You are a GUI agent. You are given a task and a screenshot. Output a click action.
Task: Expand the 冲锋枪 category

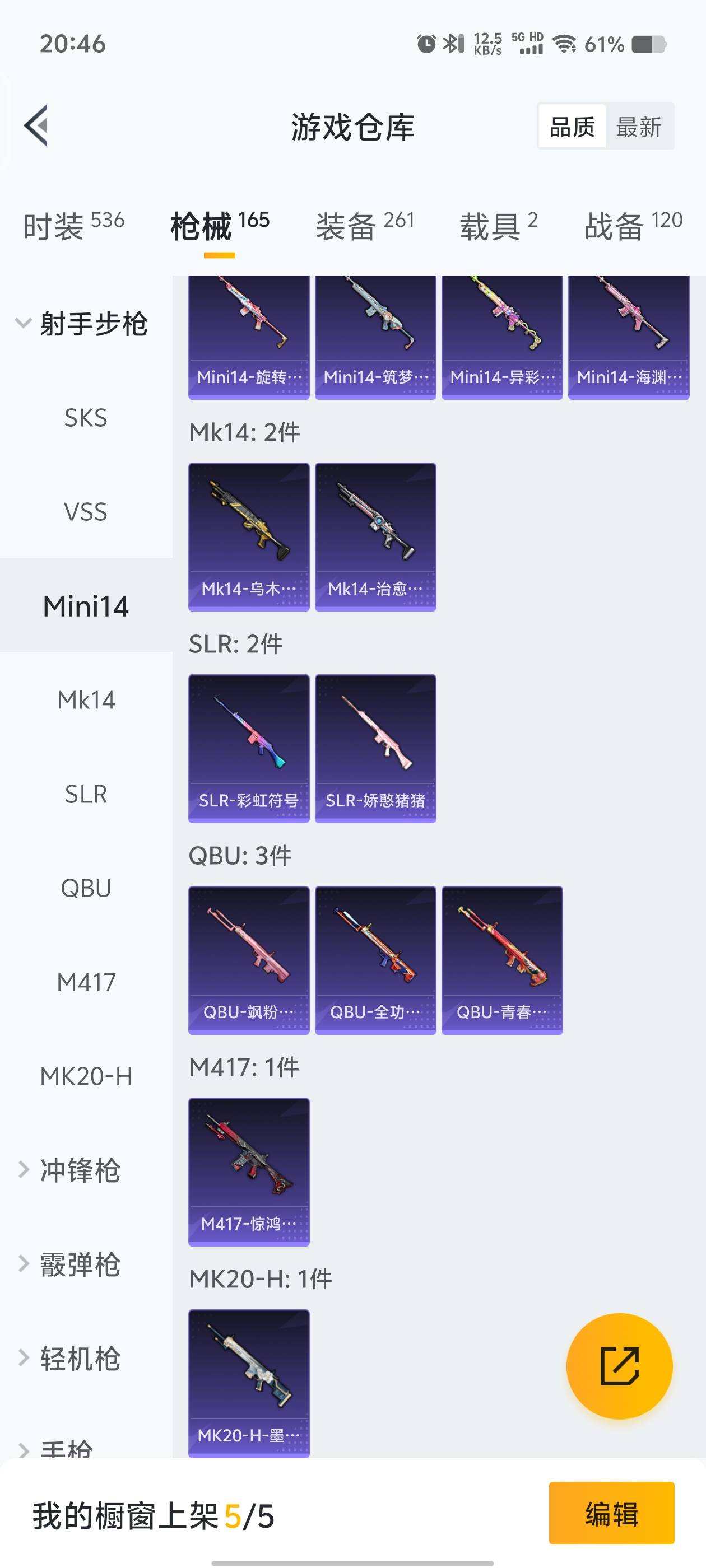click(x=79, y=1170)
